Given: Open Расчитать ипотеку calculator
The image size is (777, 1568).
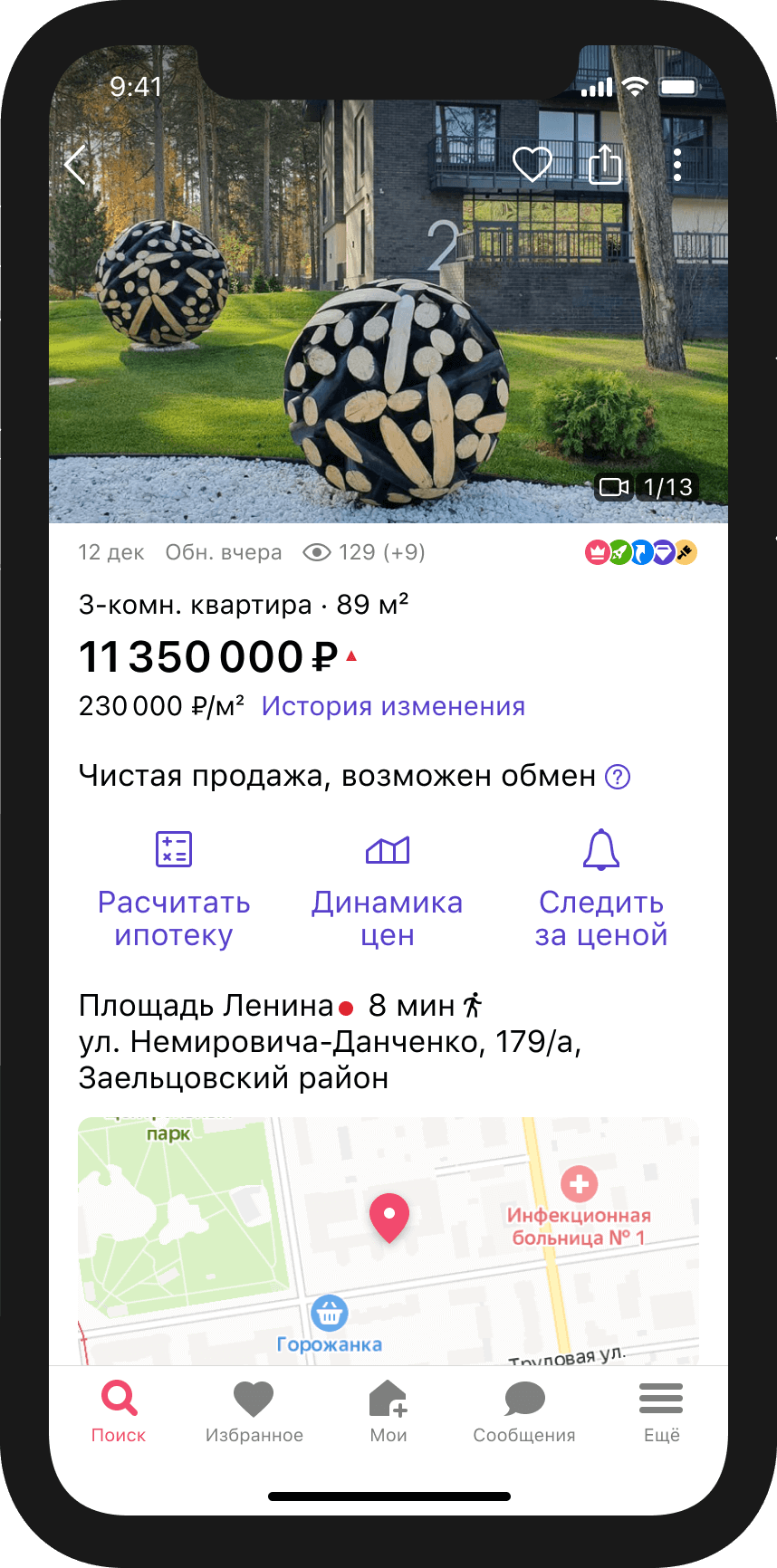Looking at the screenshot, I should (x=174, y=889).
